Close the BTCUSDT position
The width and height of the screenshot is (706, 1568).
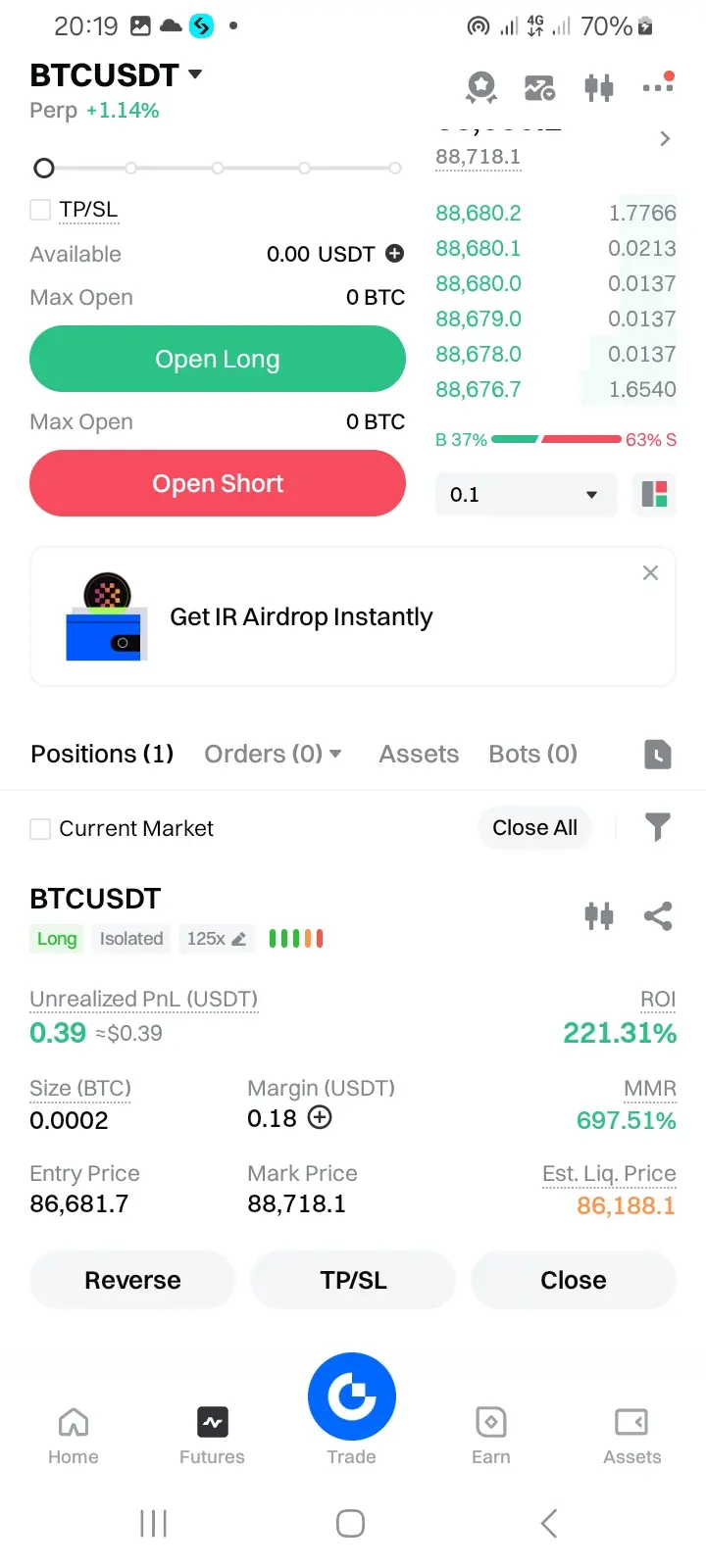(x=574, y=1280)
